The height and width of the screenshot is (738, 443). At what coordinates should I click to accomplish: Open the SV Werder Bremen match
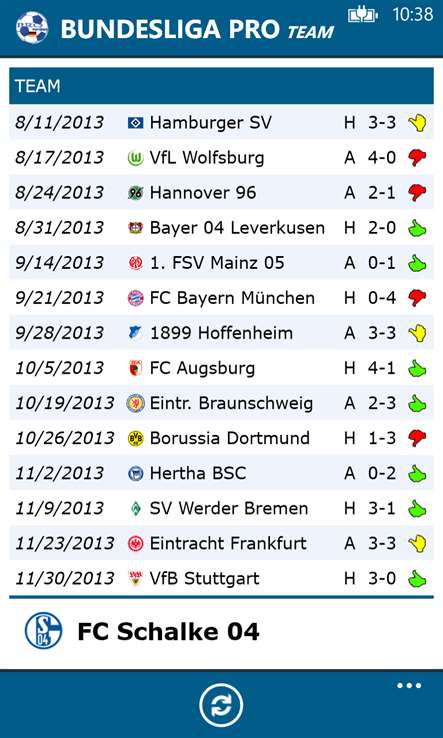(221, 508)
